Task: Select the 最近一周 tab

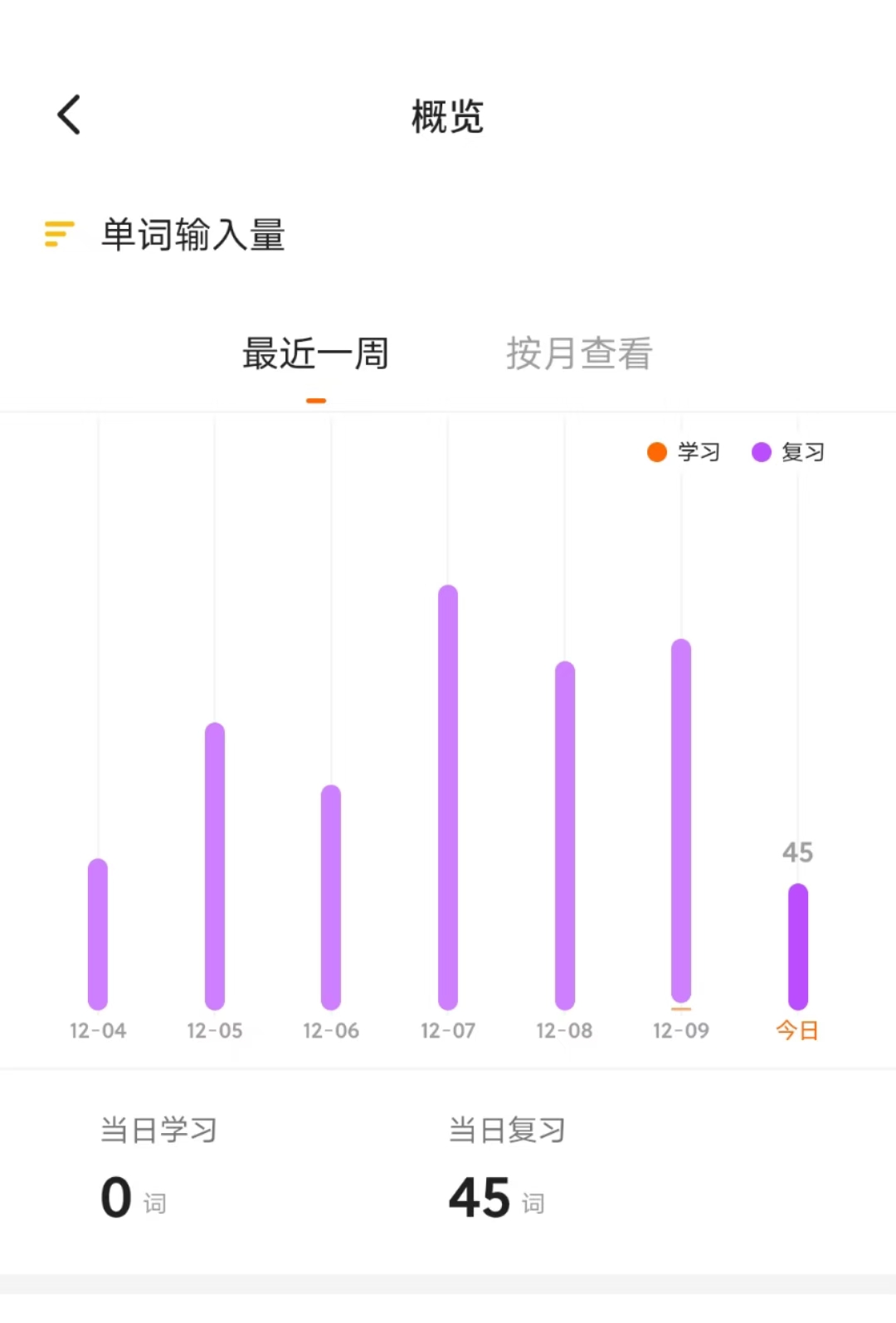Action: point(315,354)
